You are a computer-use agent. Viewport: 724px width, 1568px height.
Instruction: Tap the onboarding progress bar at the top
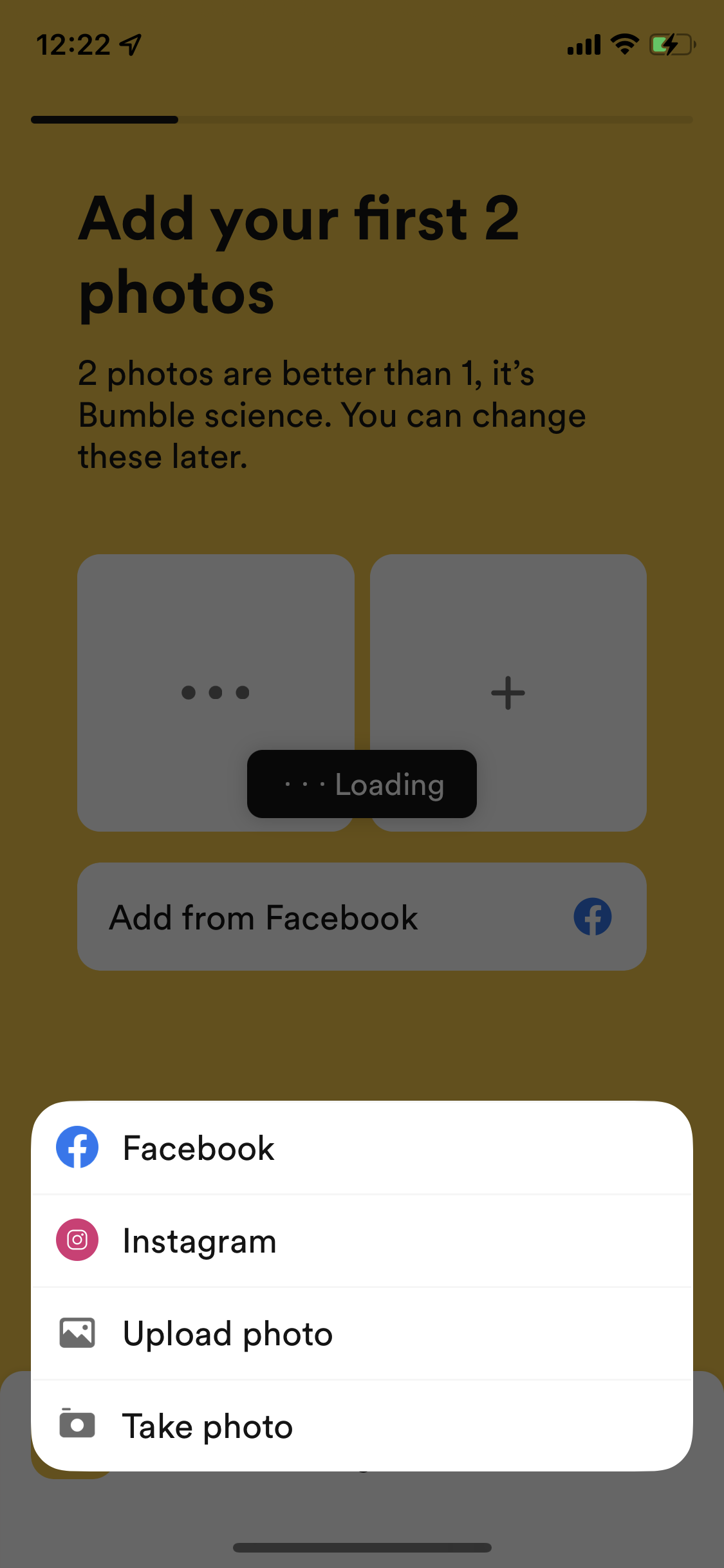click(x=362, y=119)
